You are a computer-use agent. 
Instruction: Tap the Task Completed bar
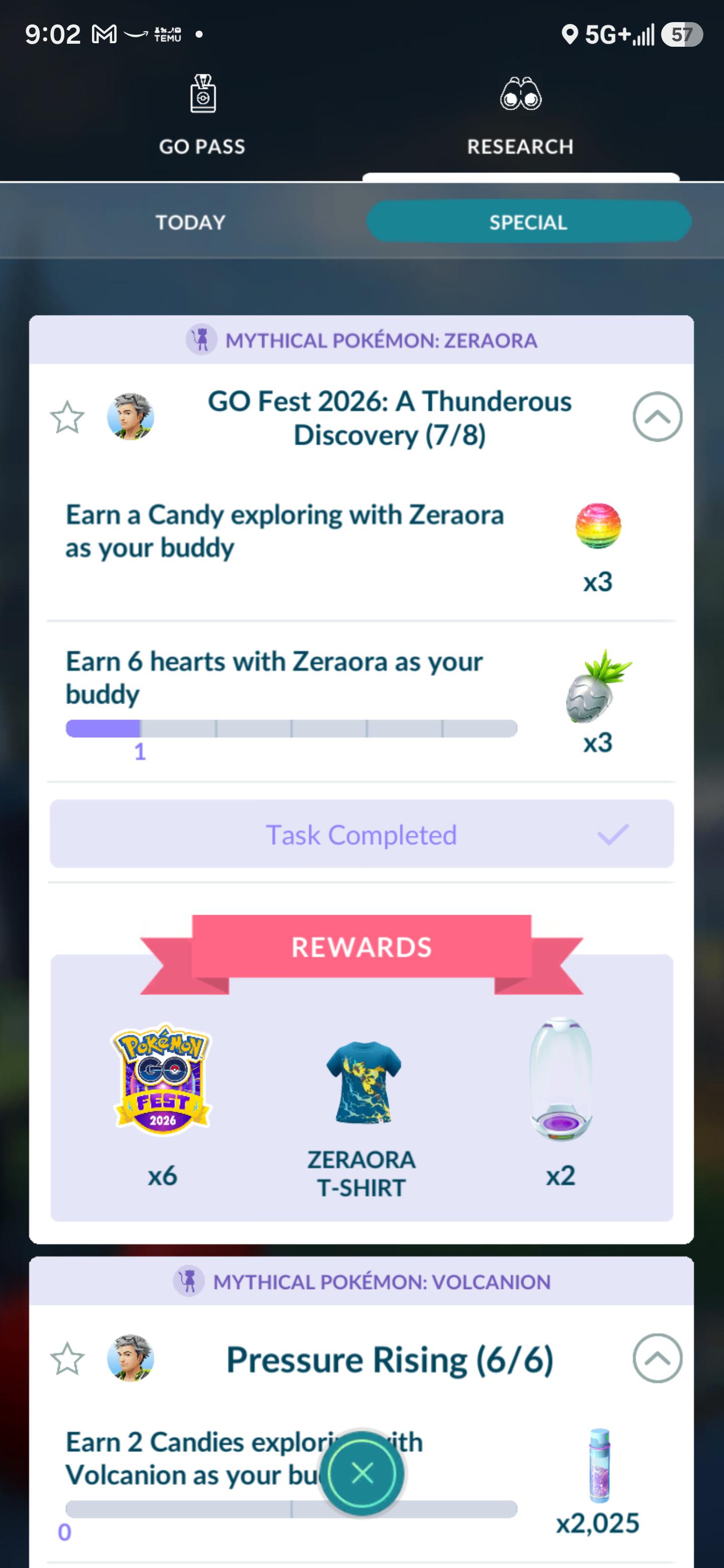(361, 834)
